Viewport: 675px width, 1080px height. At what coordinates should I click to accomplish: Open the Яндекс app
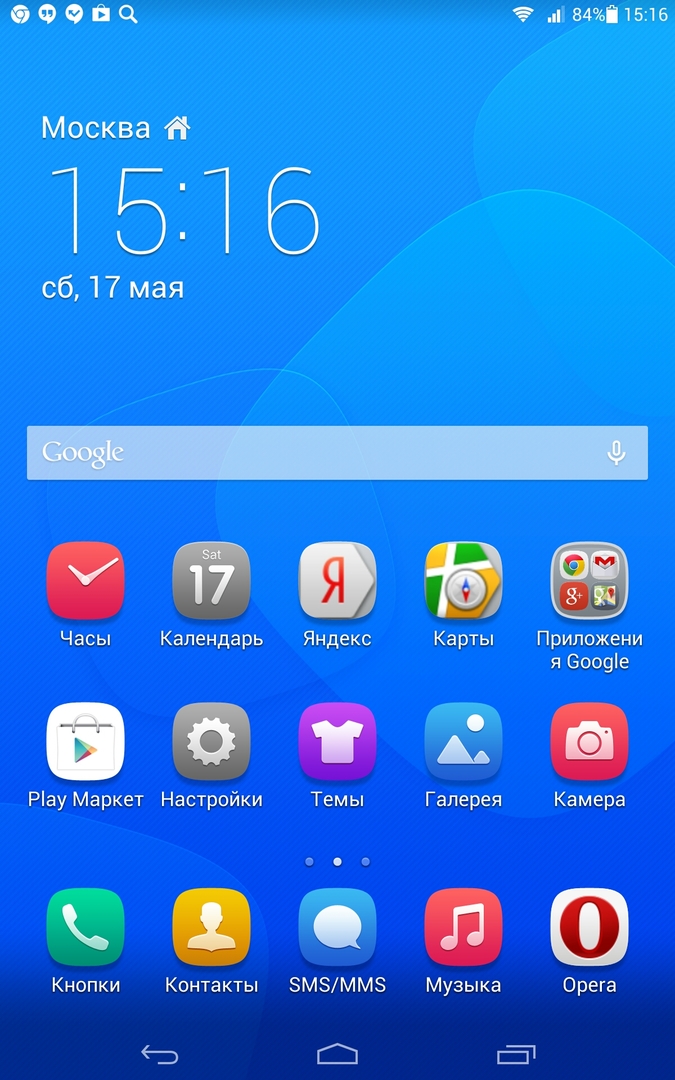click(x=337, y=581)
